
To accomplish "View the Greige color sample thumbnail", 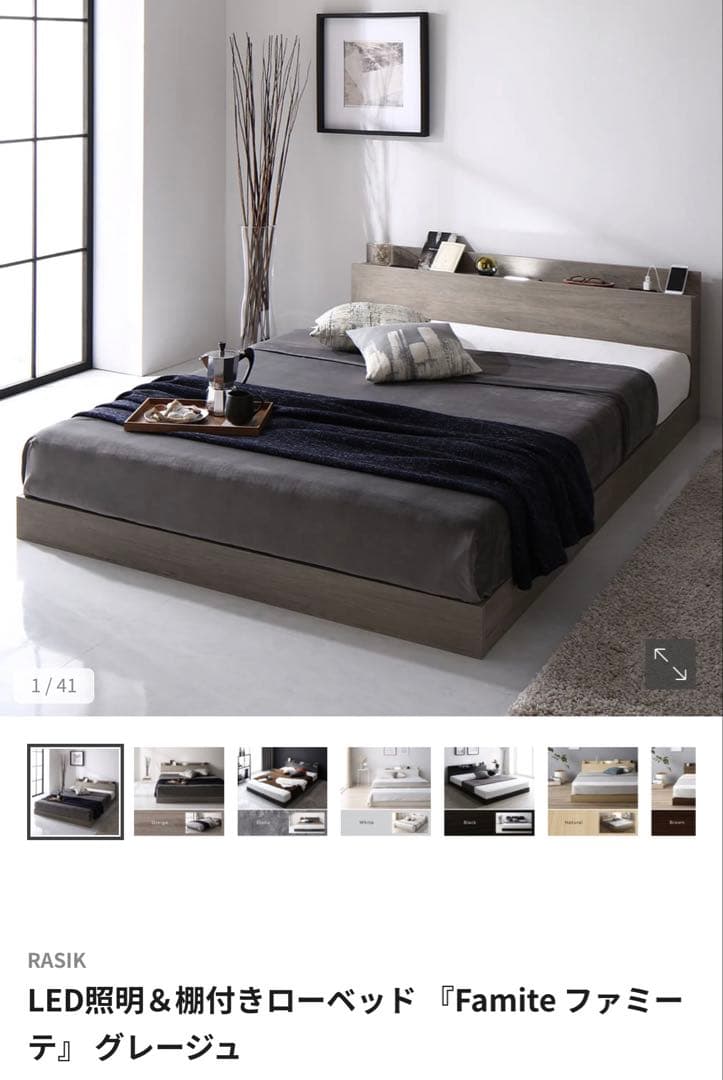I will 179,791.
